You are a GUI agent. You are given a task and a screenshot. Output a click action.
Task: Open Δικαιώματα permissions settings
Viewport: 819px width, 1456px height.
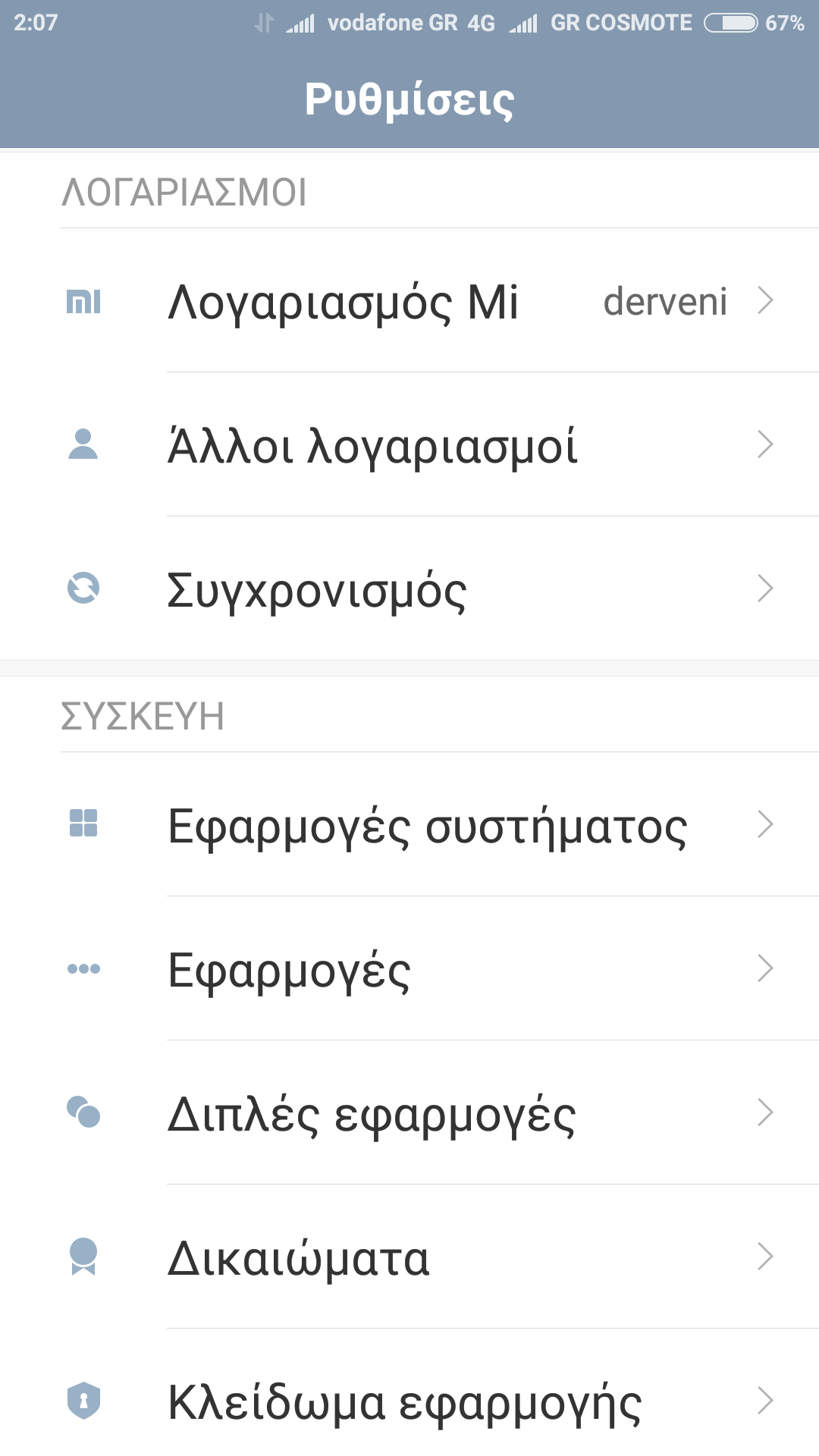pos(409,1257)
